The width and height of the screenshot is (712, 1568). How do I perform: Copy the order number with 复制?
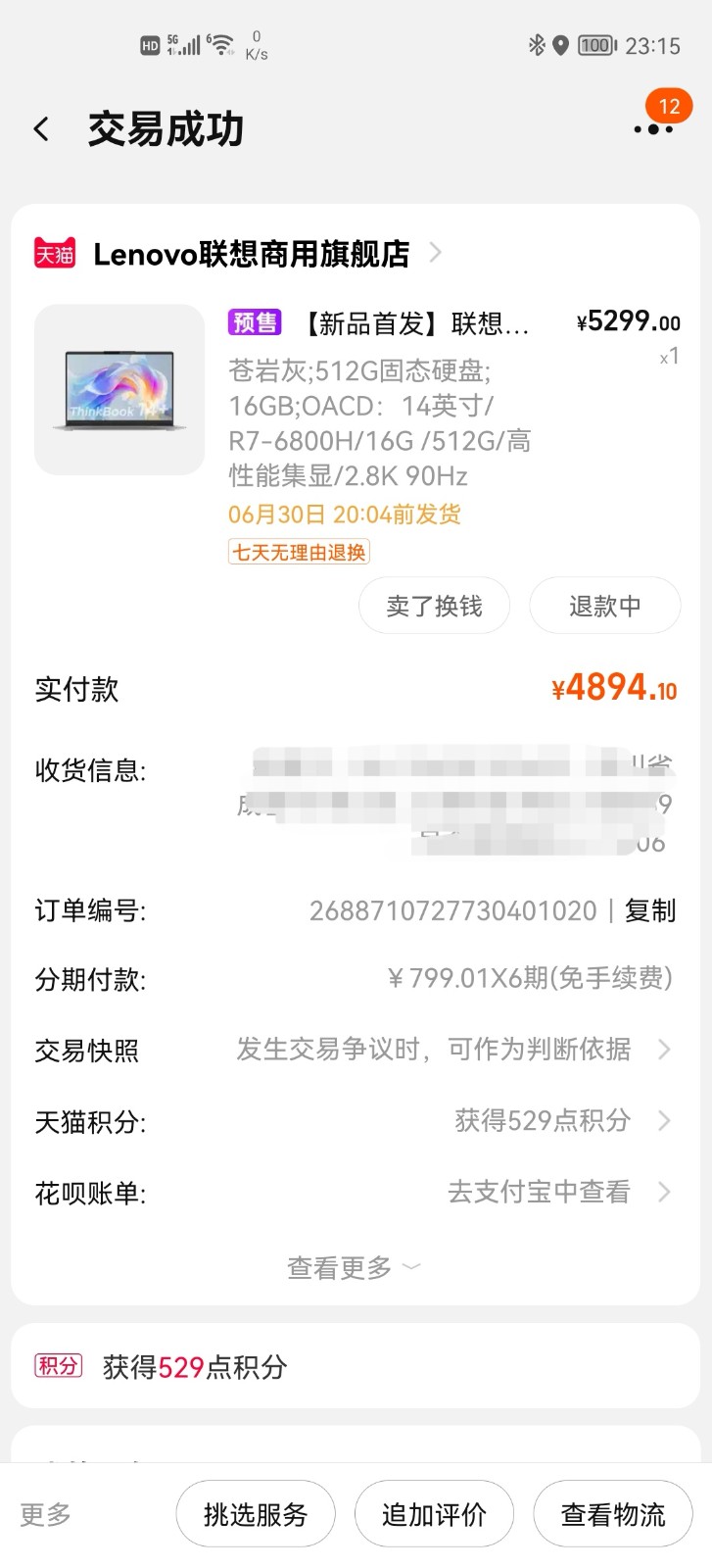tap(650, 910)
